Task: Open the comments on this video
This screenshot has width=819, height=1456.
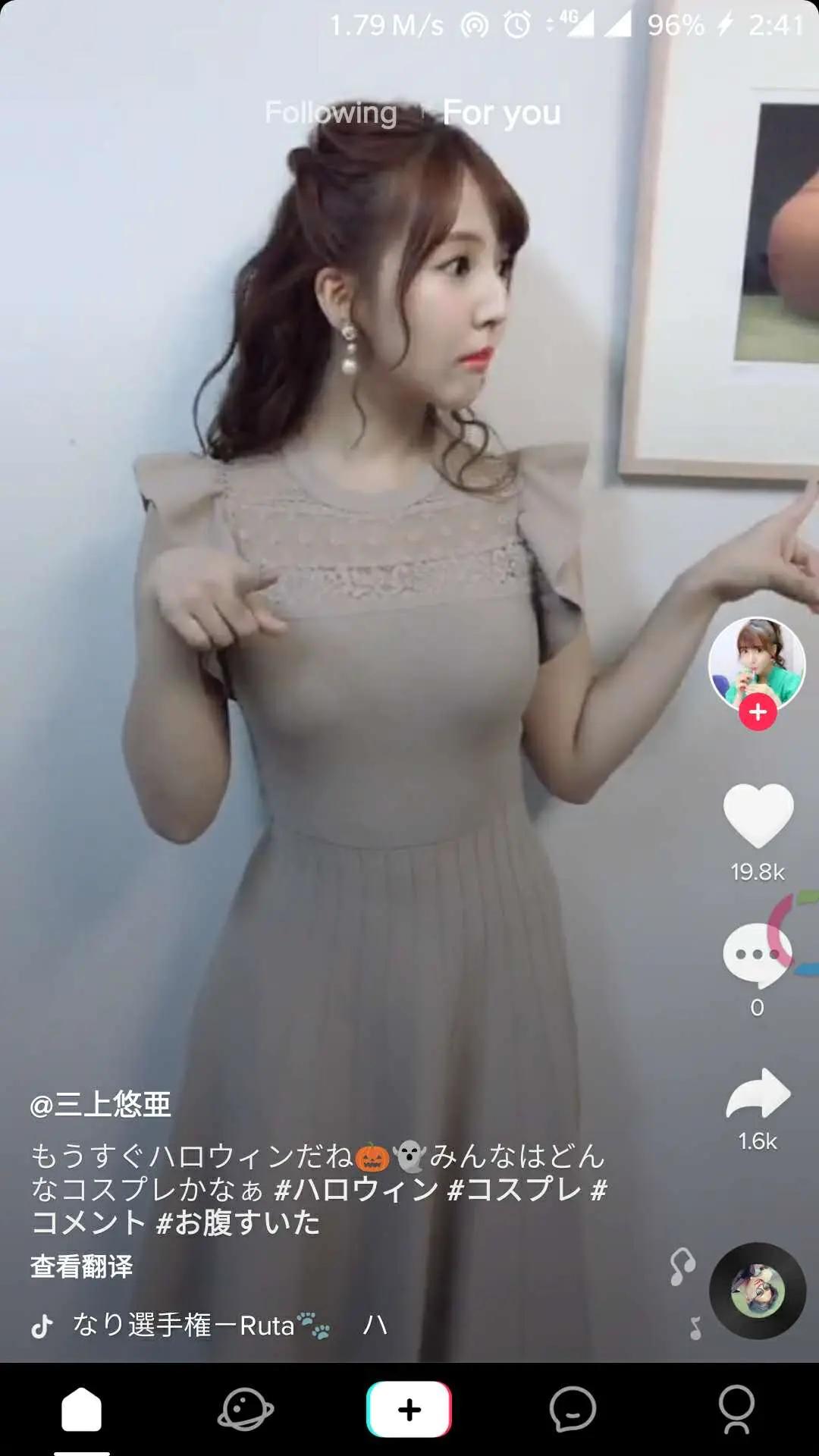Action: point(756,955)
